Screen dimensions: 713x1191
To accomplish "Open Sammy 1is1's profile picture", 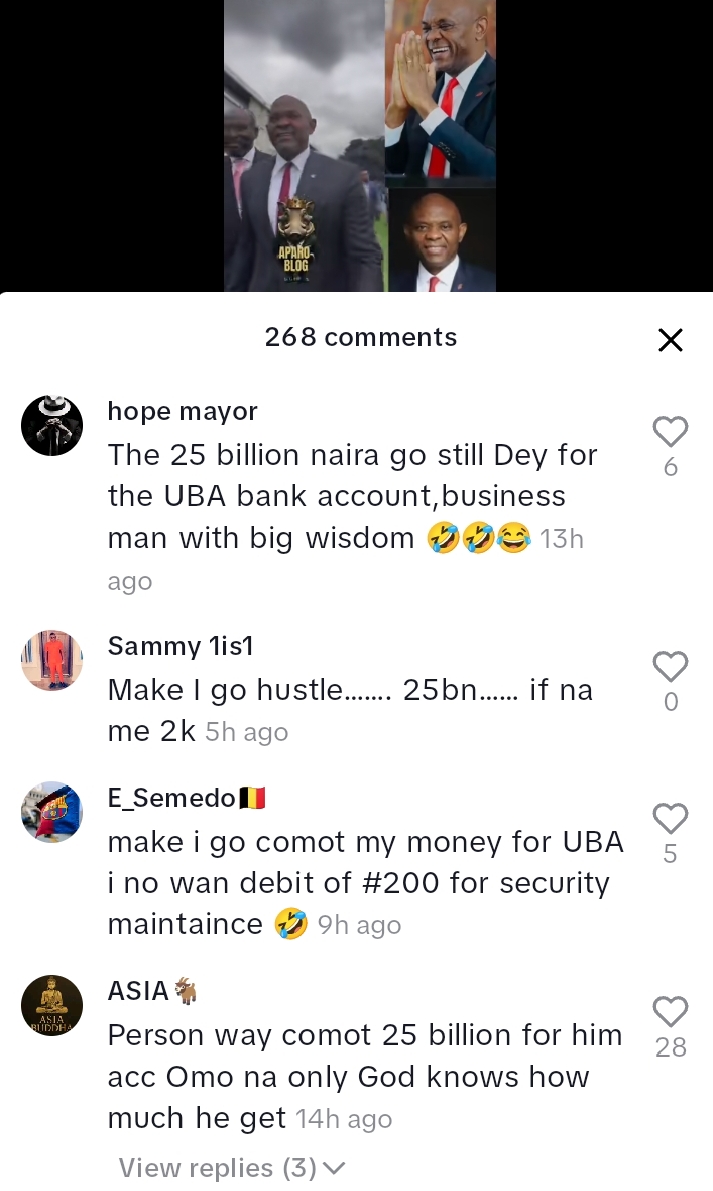I will 52,661.
